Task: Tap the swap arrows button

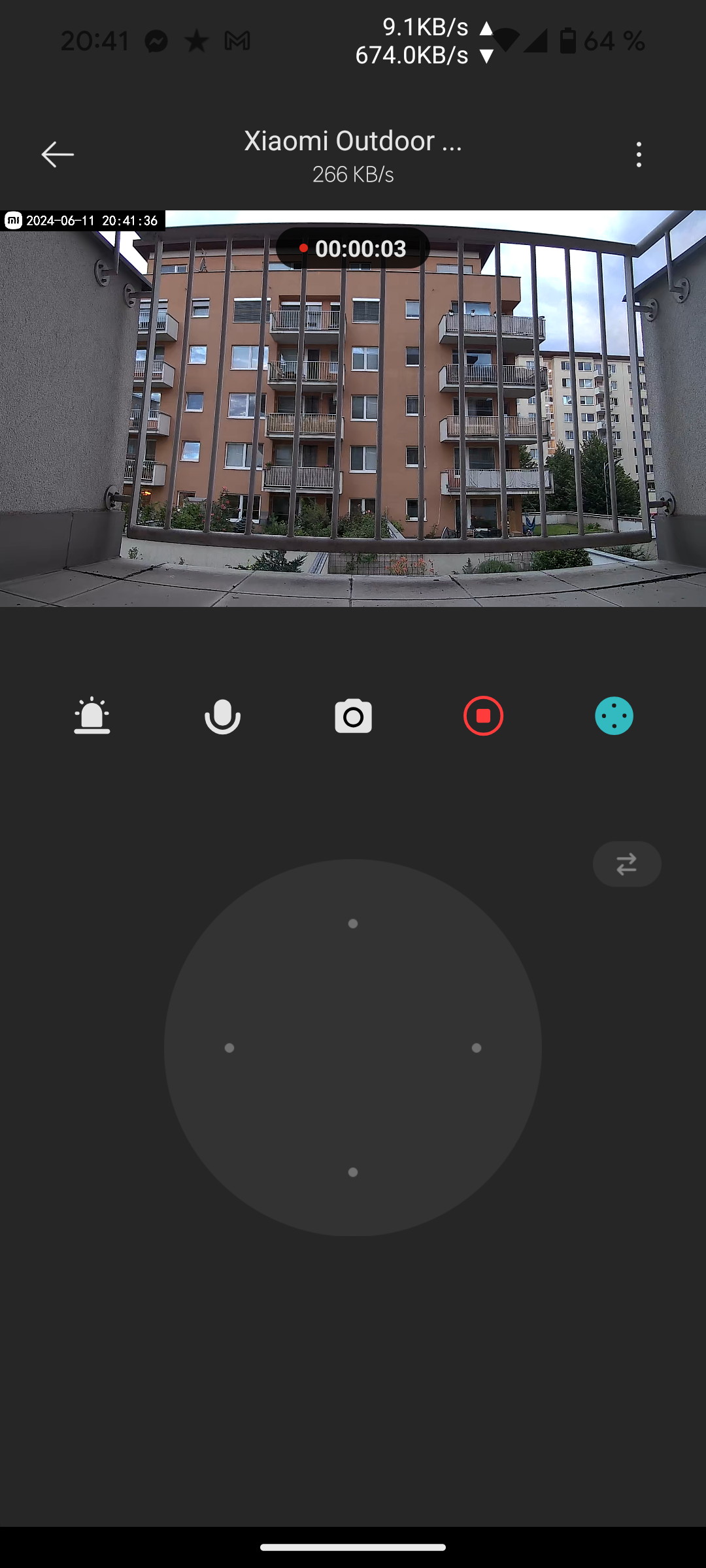Action: pyautogui.click(x=627, y=864)
